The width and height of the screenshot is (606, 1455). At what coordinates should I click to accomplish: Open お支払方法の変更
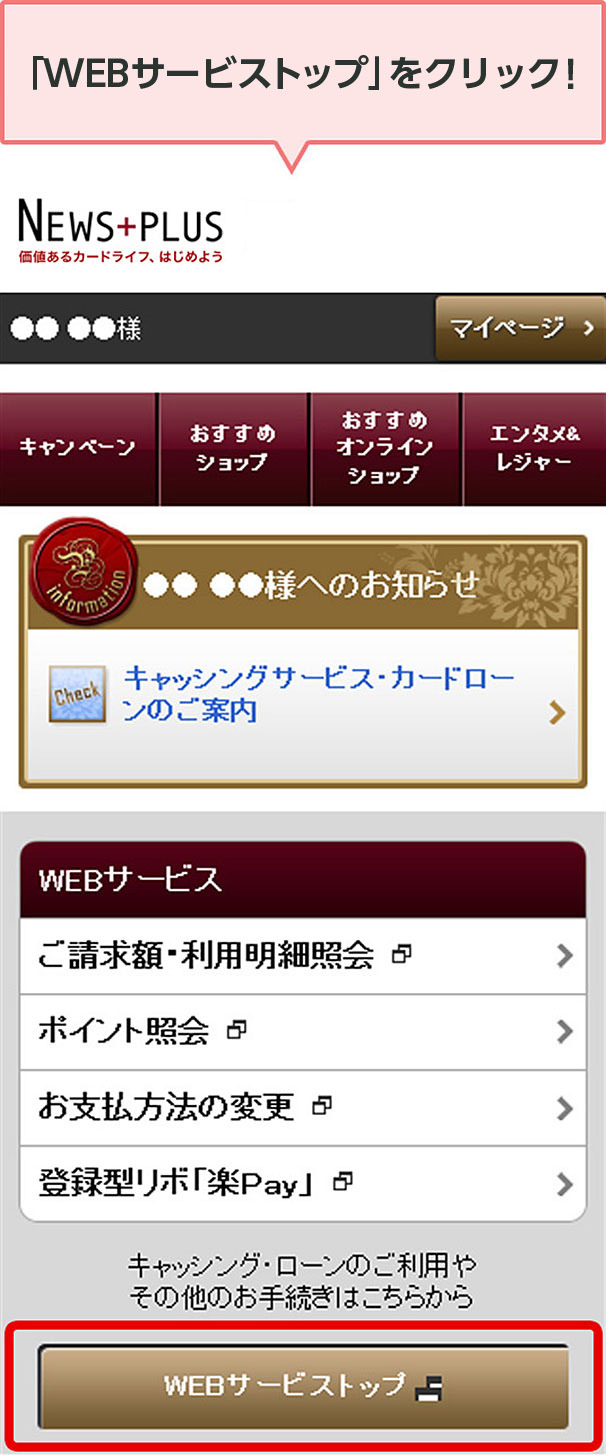tap(302, 1107)
